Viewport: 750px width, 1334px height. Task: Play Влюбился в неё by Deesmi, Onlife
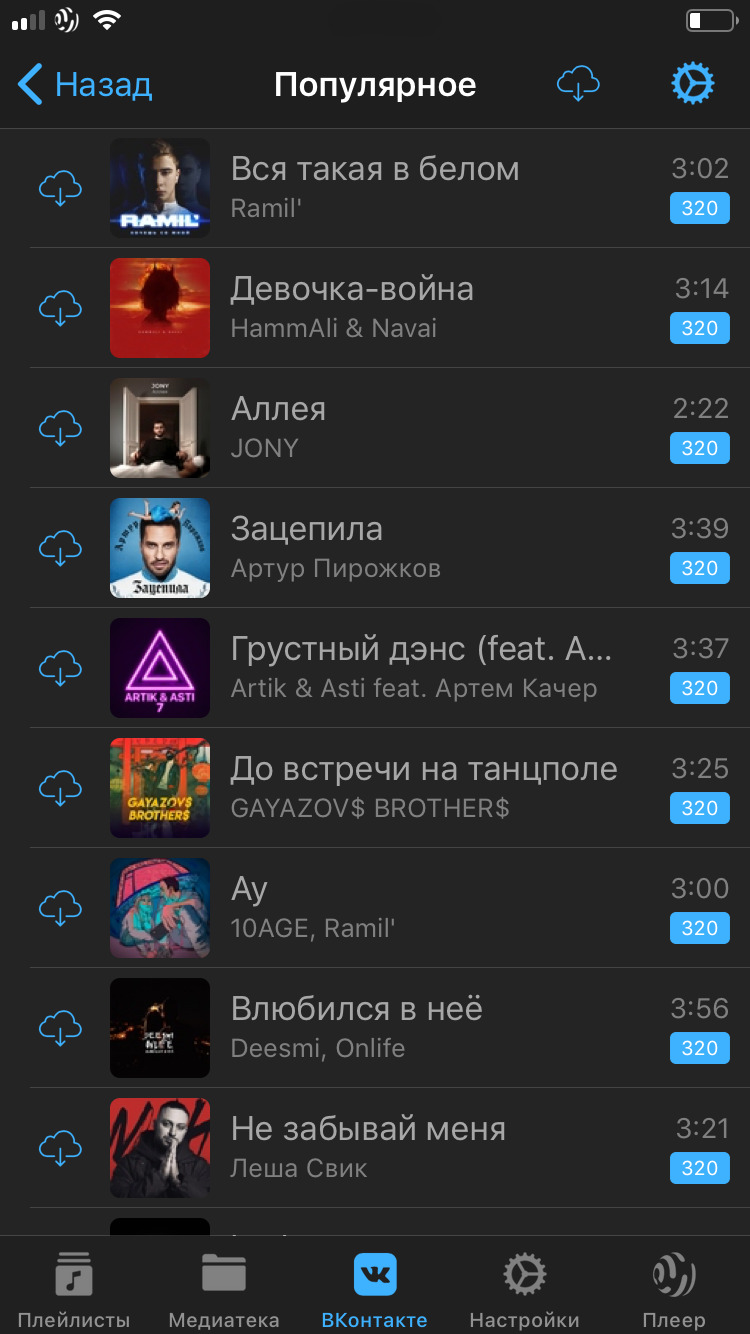click(x=390, y=1028)
